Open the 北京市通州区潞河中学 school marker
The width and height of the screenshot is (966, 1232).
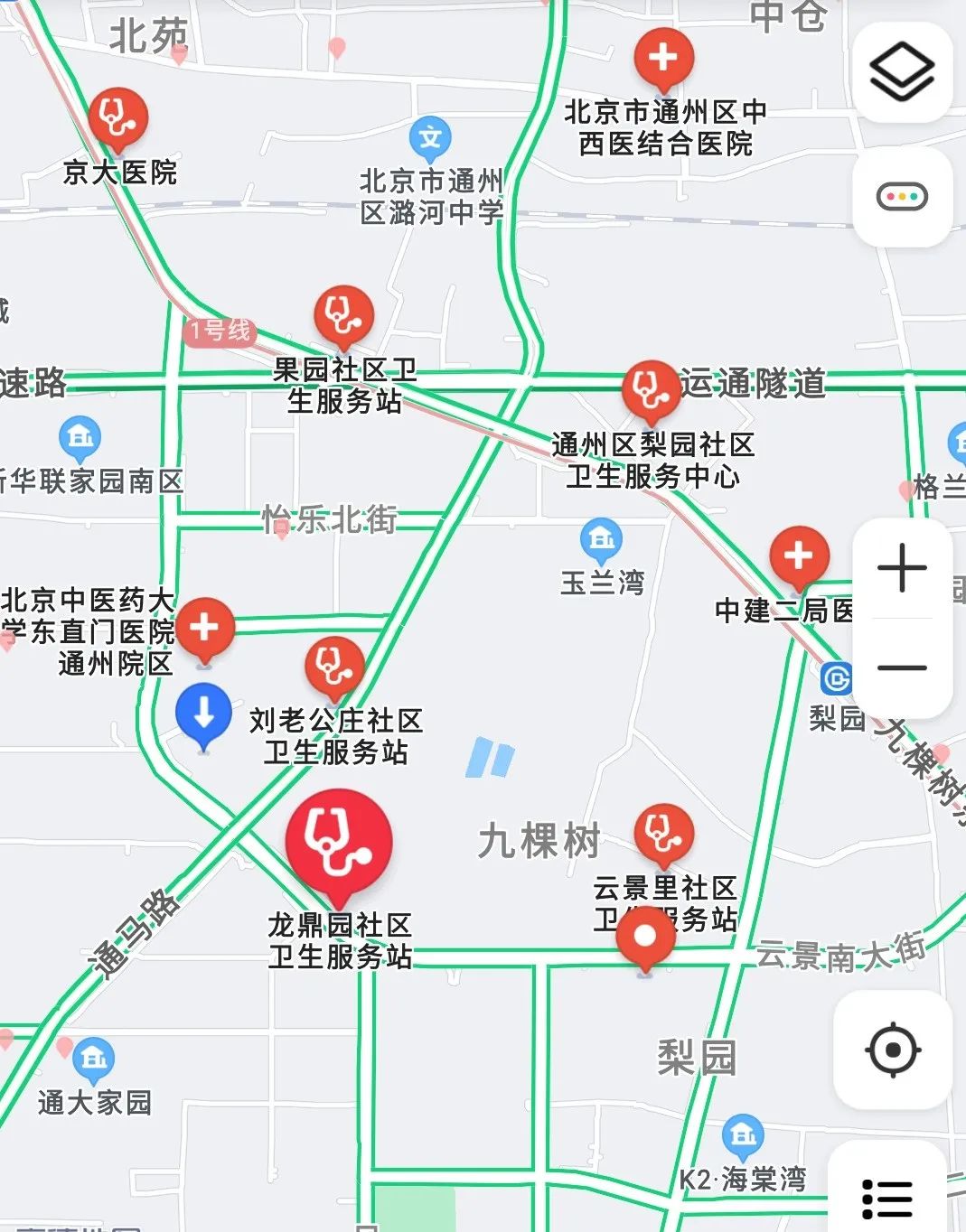pyautogui.click(x=430, y=139)
